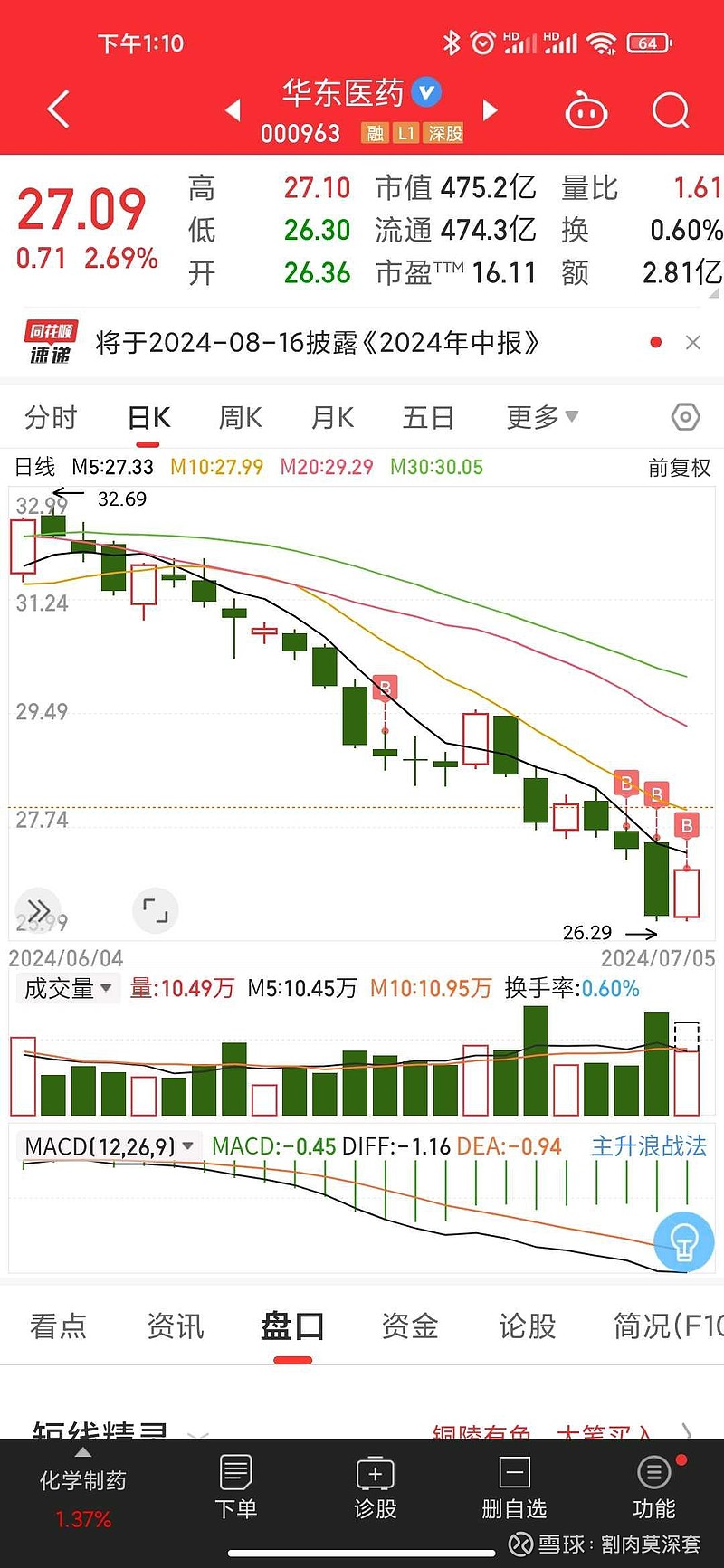Tap the 2024年中报 announcement banner
Screen dimensions: 724x1568
317,343
